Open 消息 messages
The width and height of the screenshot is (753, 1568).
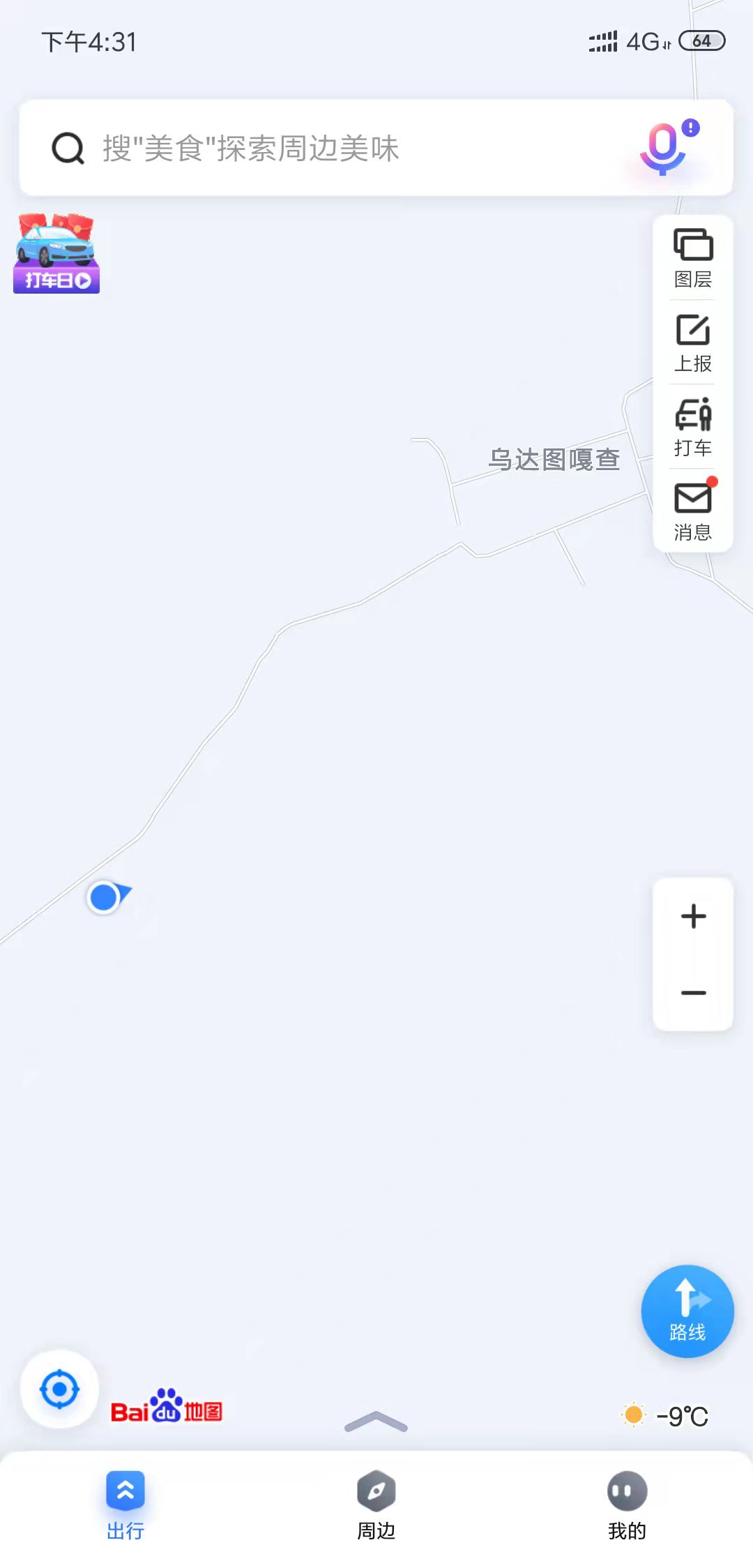coord(692,511)
